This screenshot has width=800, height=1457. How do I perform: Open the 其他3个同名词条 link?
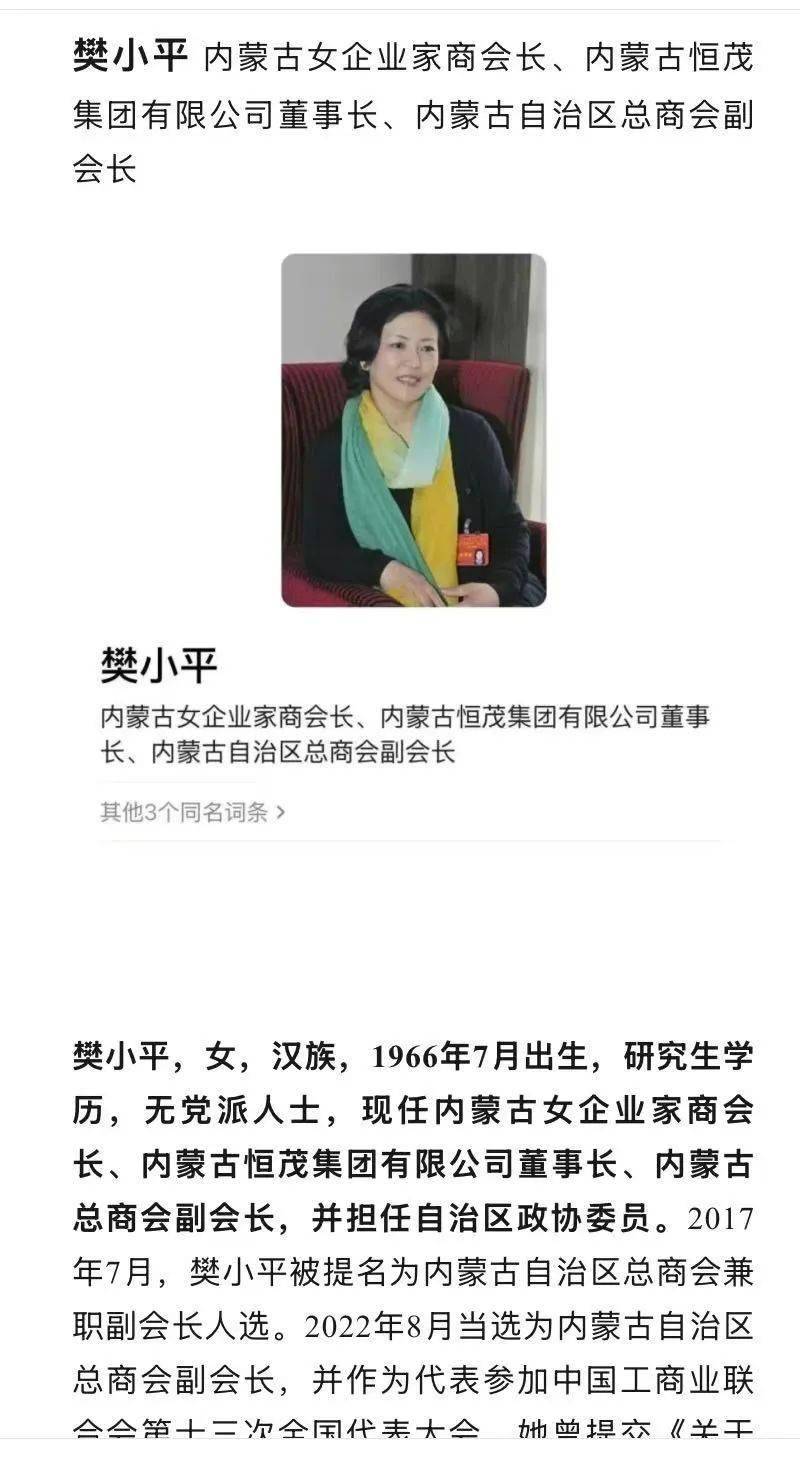coord(193,812)
